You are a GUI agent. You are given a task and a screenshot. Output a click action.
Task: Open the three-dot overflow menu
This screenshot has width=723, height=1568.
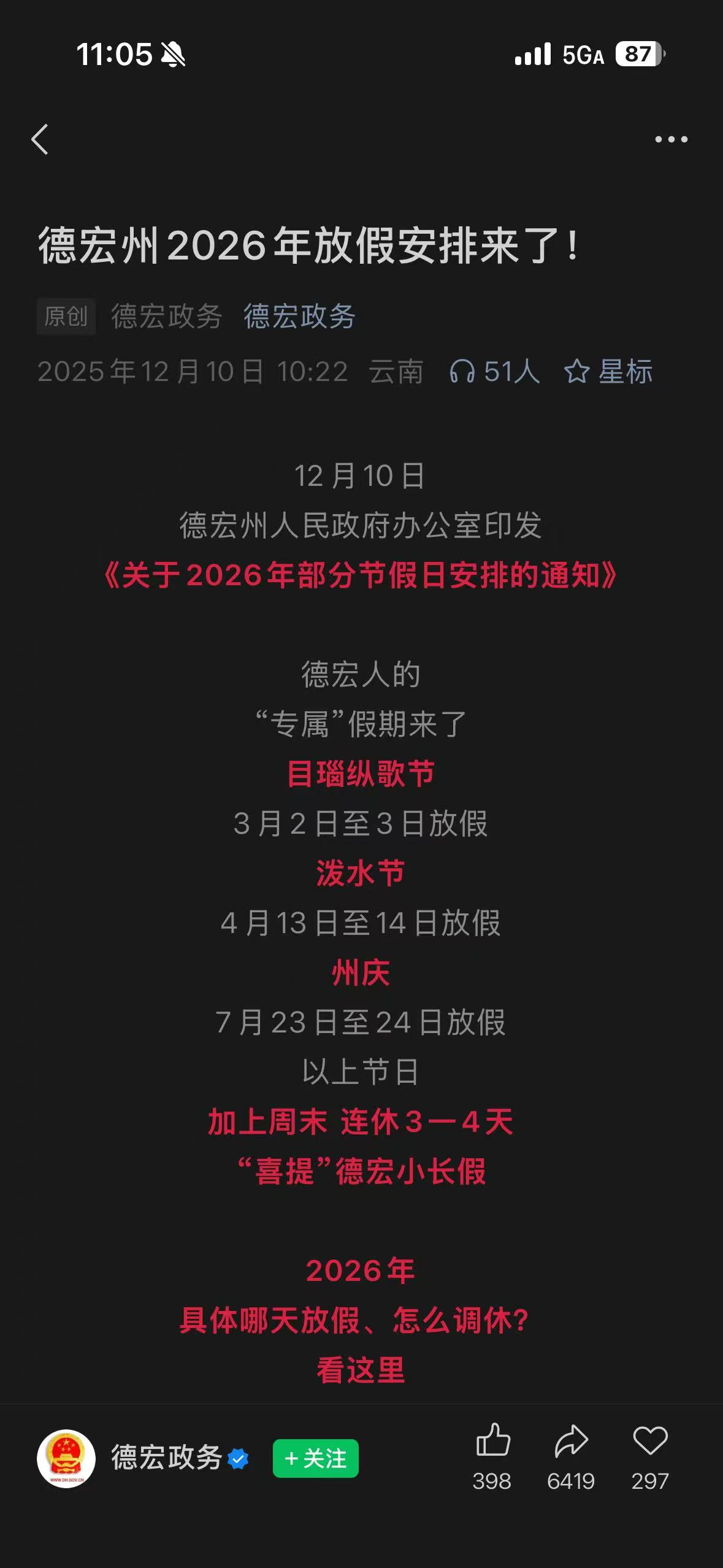[x=671, y=140]
